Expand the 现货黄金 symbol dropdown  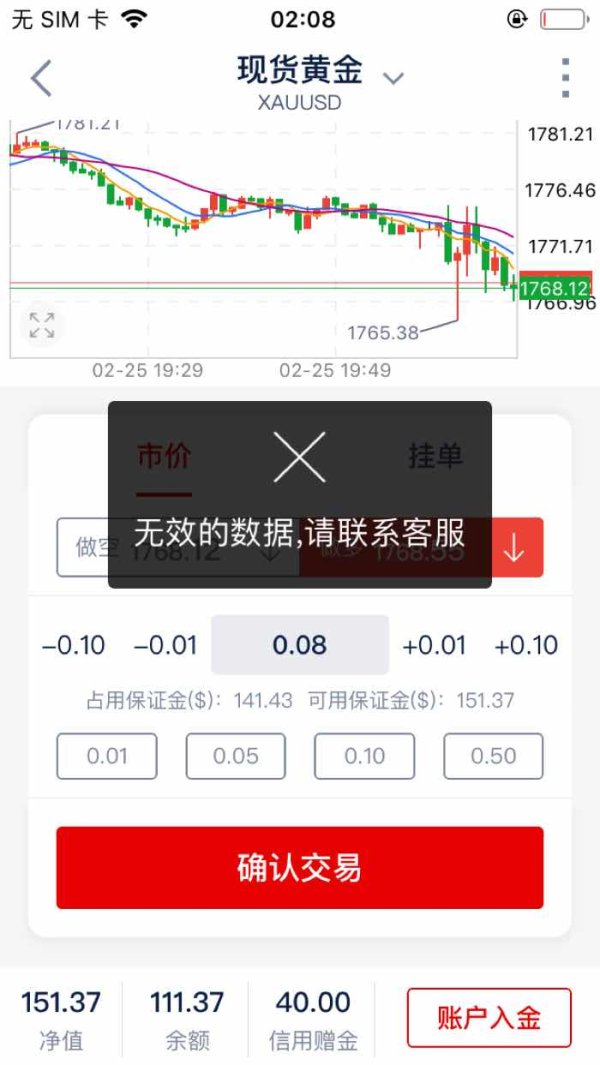[x=393, y=78]
